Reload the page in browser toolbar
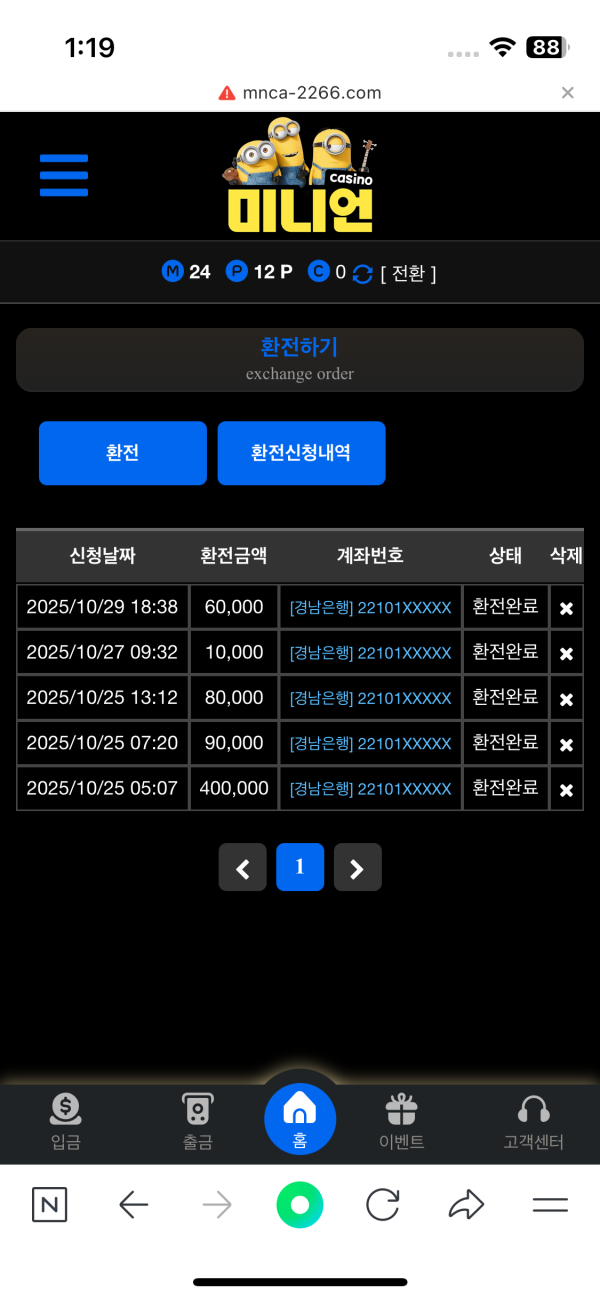 point(382,1205)
